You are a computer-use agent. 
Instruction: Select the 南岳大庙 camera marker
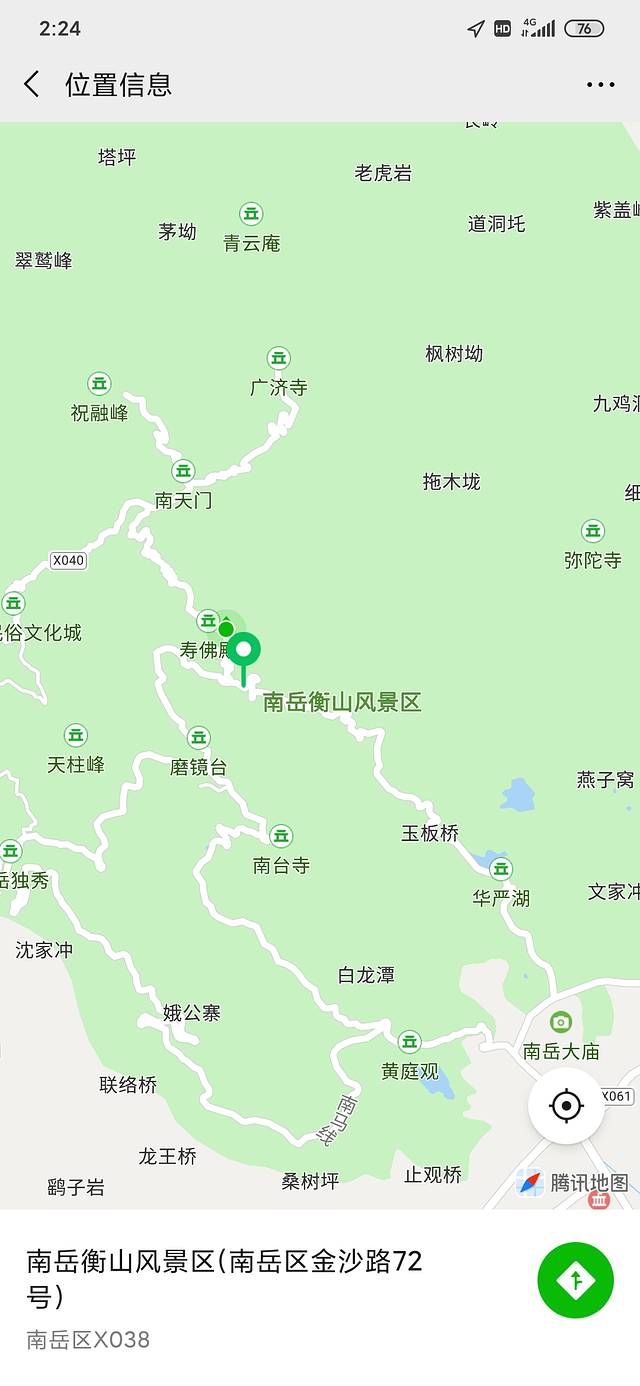(561, 1022)
